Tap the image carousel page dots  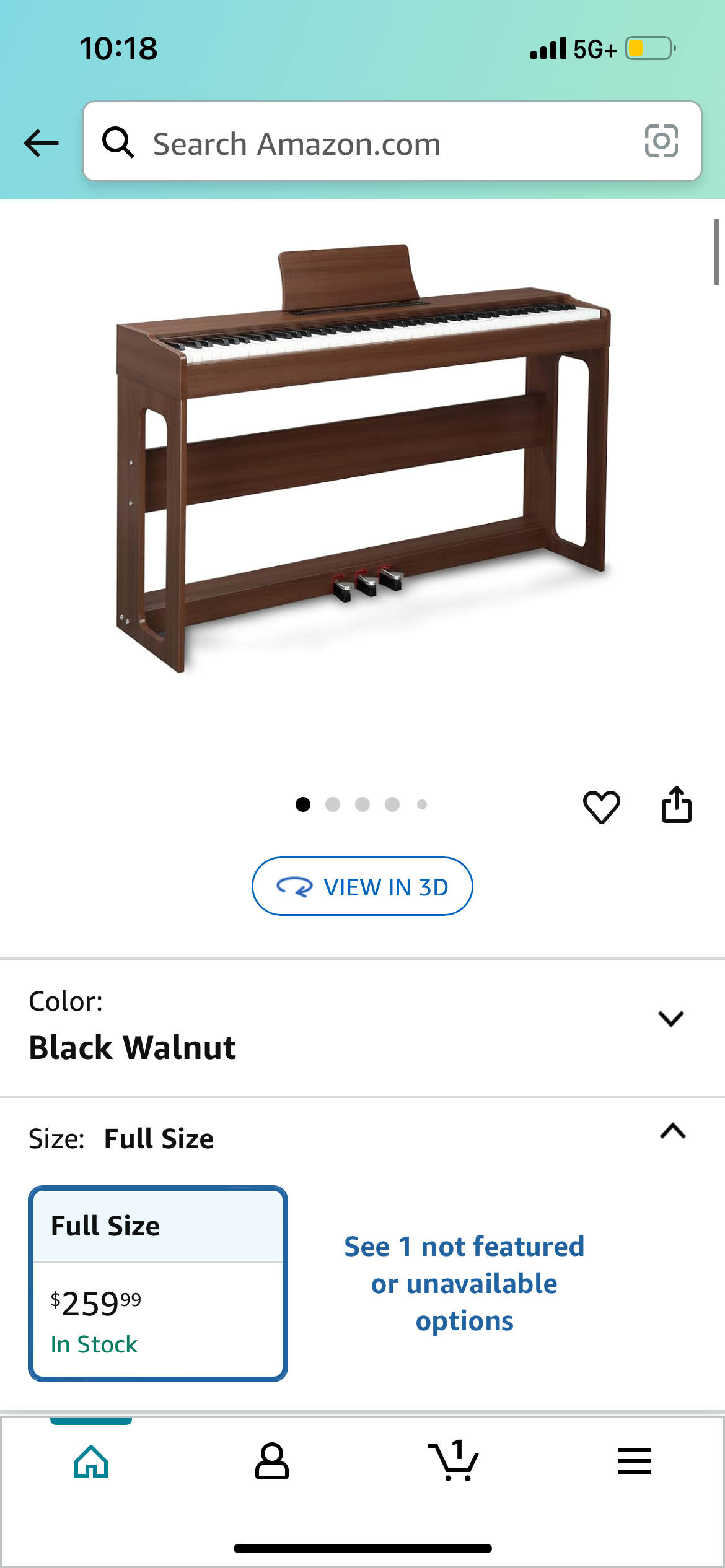362,804
